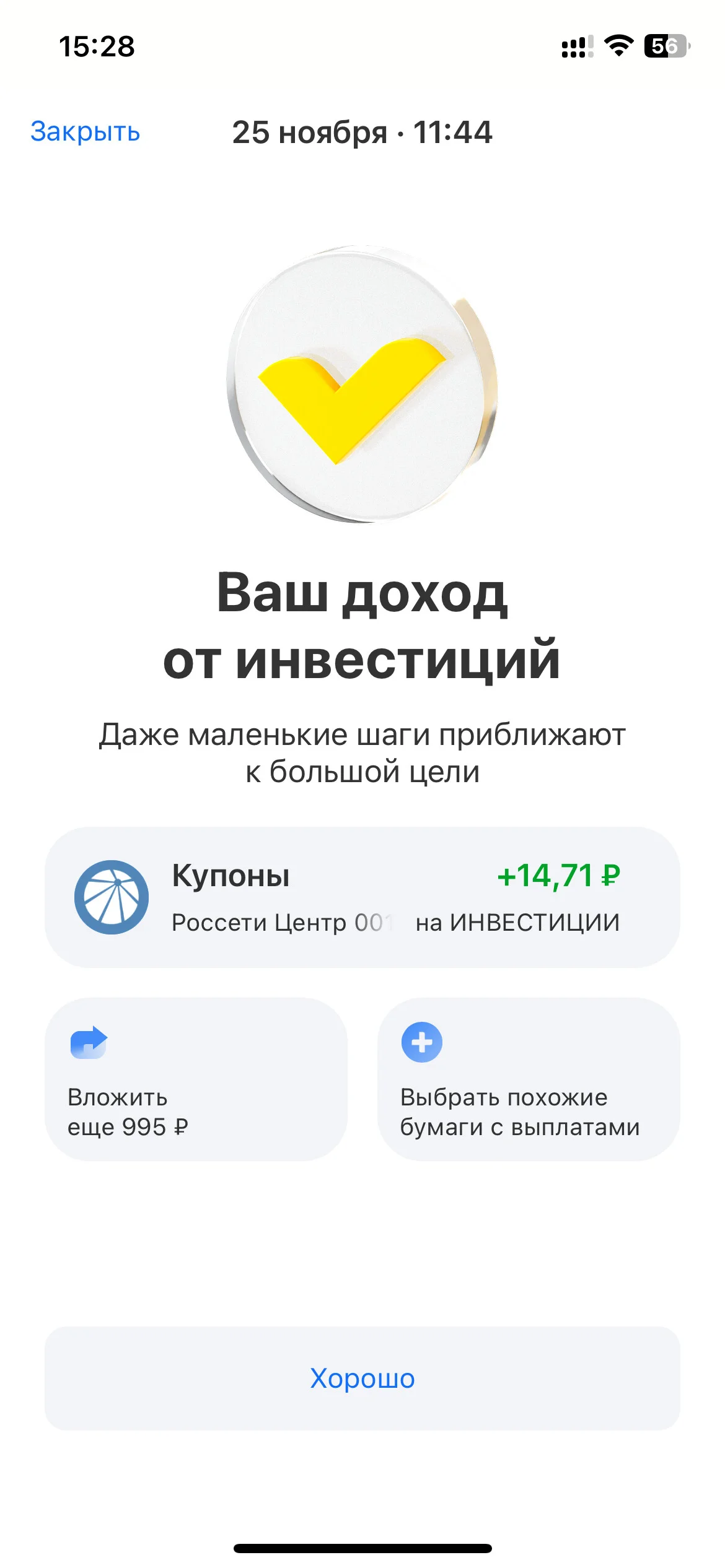Open the Купоны Россети Центр card
Image resolution: width=725 pixels, height=1568 pixels.
coord(362,897)
